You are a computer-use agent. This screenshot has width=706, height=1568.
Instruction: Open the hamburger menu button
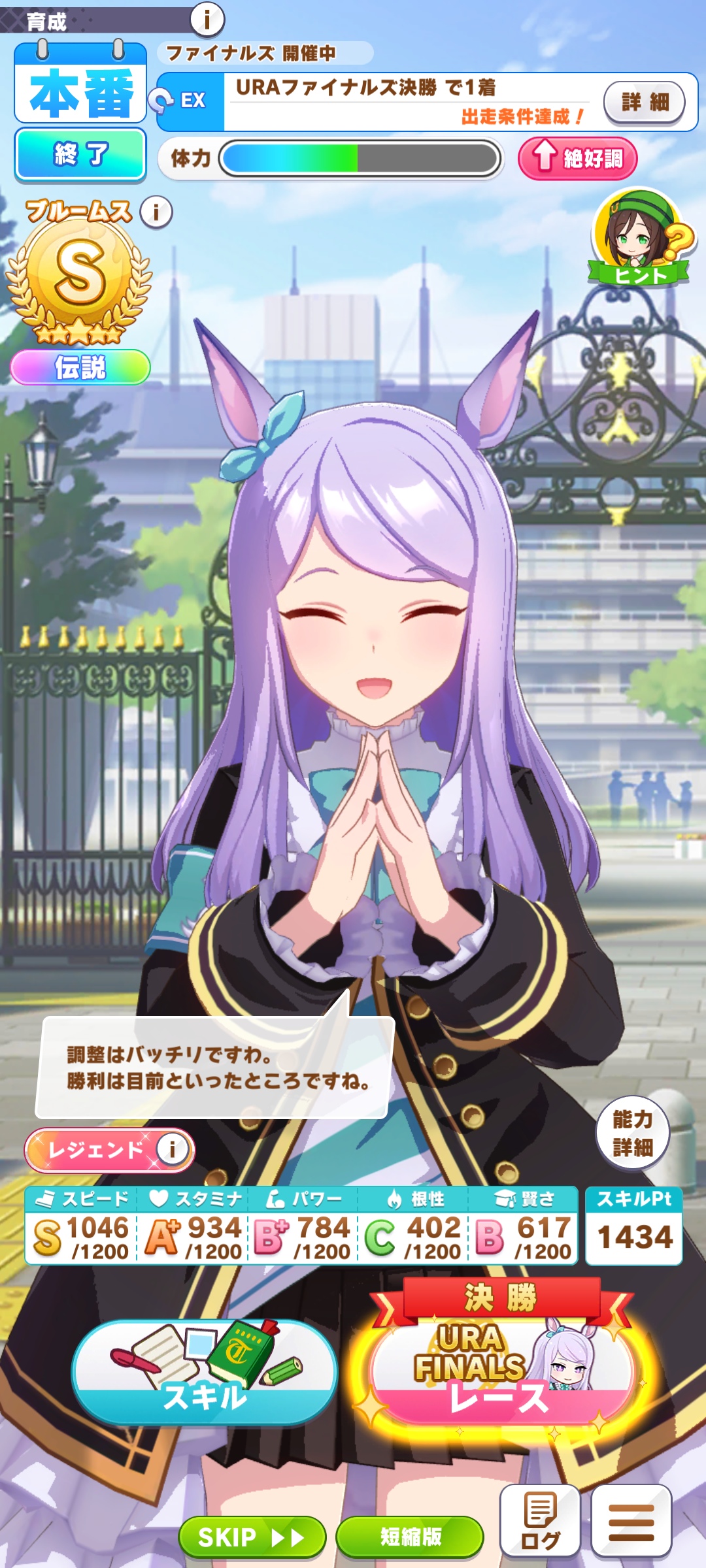click(x=631, y=1521)
